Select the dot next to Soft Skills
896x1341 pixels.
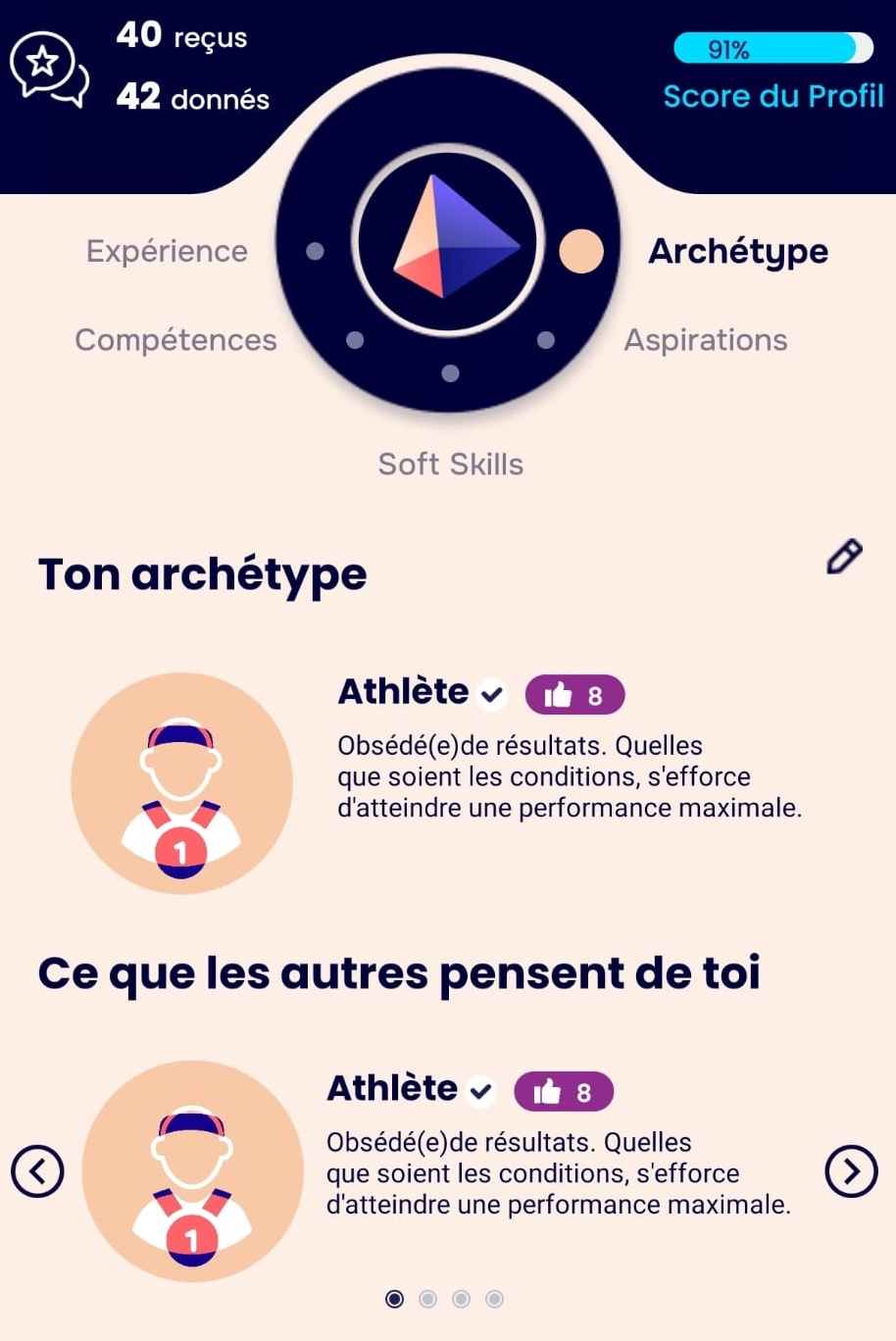coord(450,372)
